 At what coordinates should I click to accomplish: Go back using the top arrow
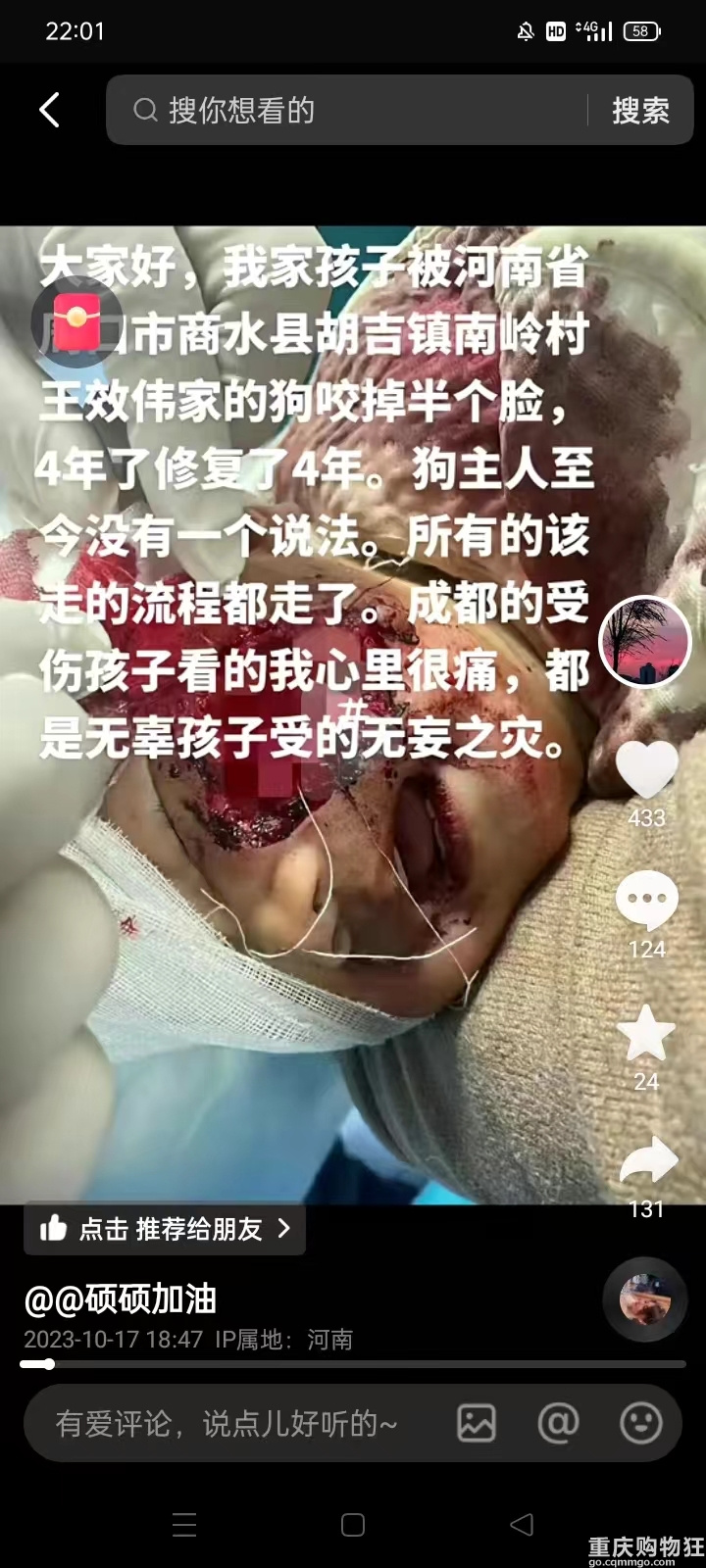pos(49,110)
